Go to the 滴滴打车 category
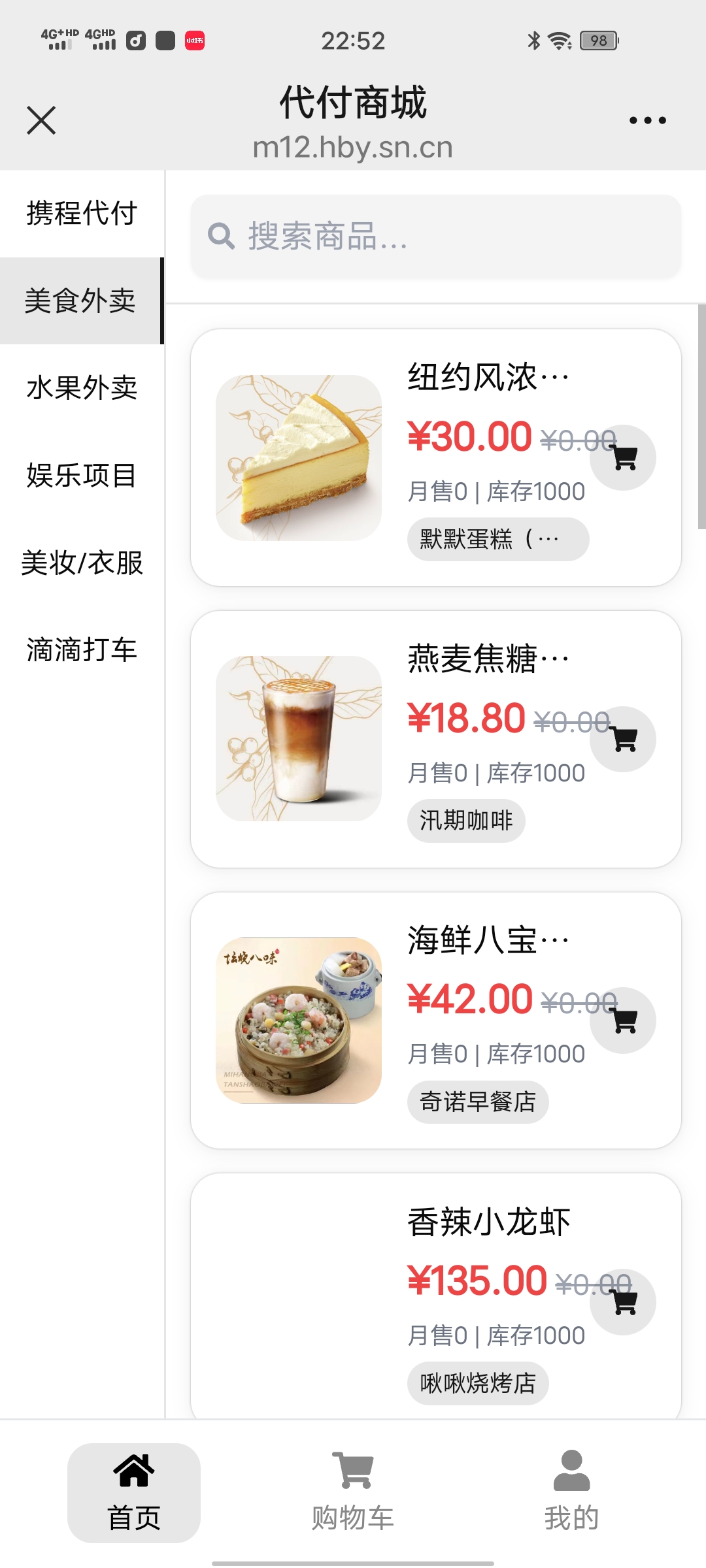Screen dimensions: 706x1568 (x=82, y=649)
